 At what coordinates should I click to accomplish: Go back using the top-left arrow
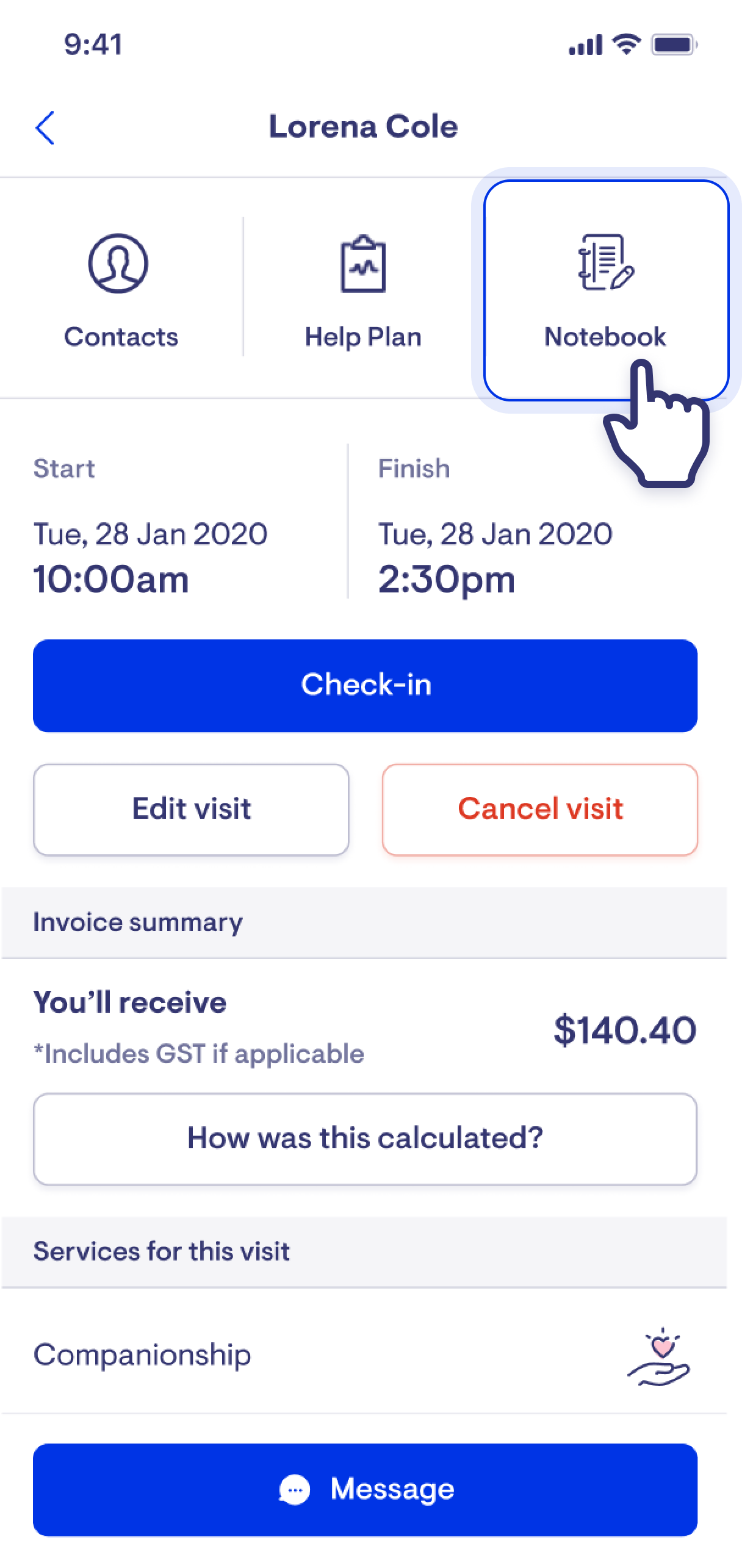click(45, 128)
